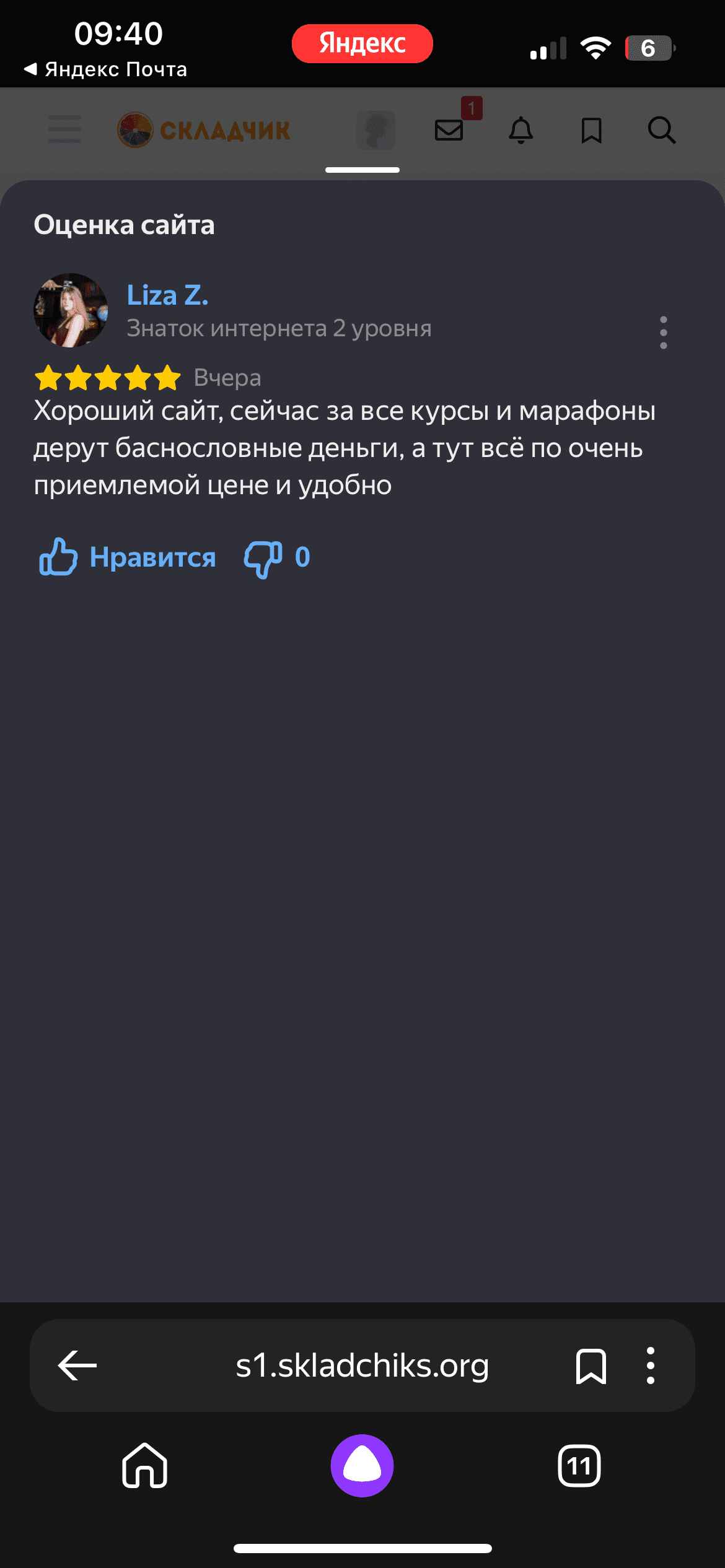The height and width of the screenshot is (1568, 725).
Task: Open the options menu for Liza Z.'s review
Action: click(663, 333)
